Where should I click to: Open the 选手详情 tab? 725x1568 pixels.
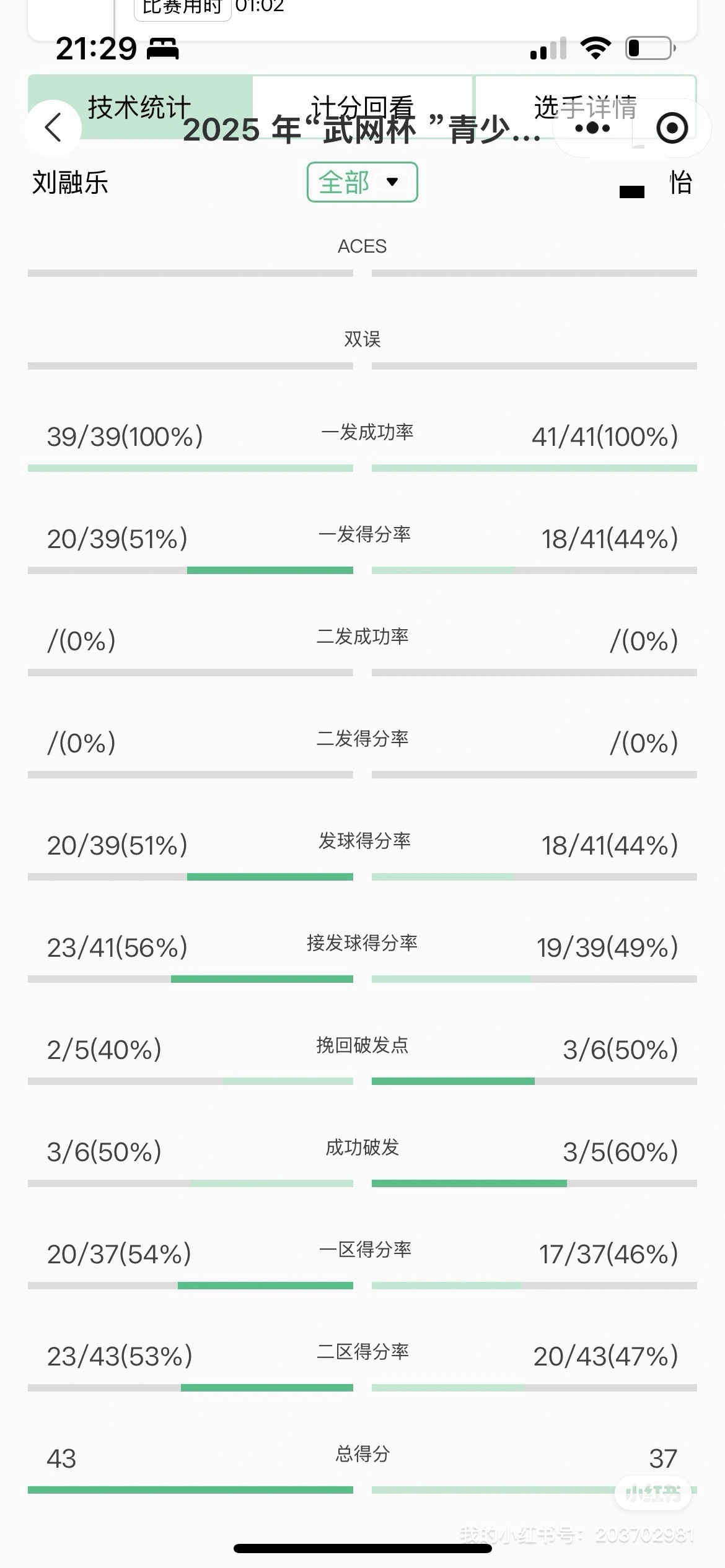click(585, 93)
